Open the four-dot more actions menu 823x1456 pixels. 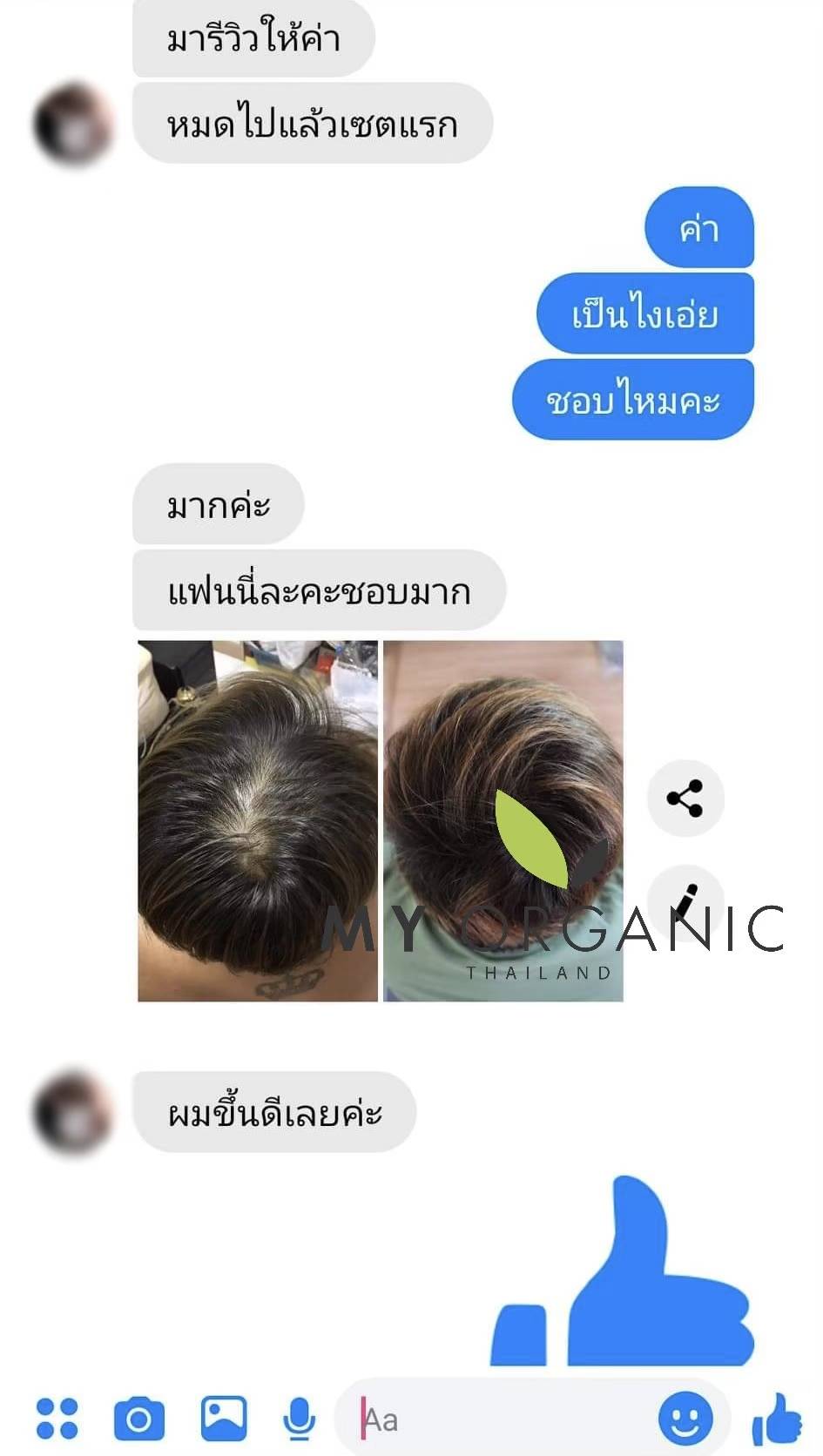coord(57,1419)
